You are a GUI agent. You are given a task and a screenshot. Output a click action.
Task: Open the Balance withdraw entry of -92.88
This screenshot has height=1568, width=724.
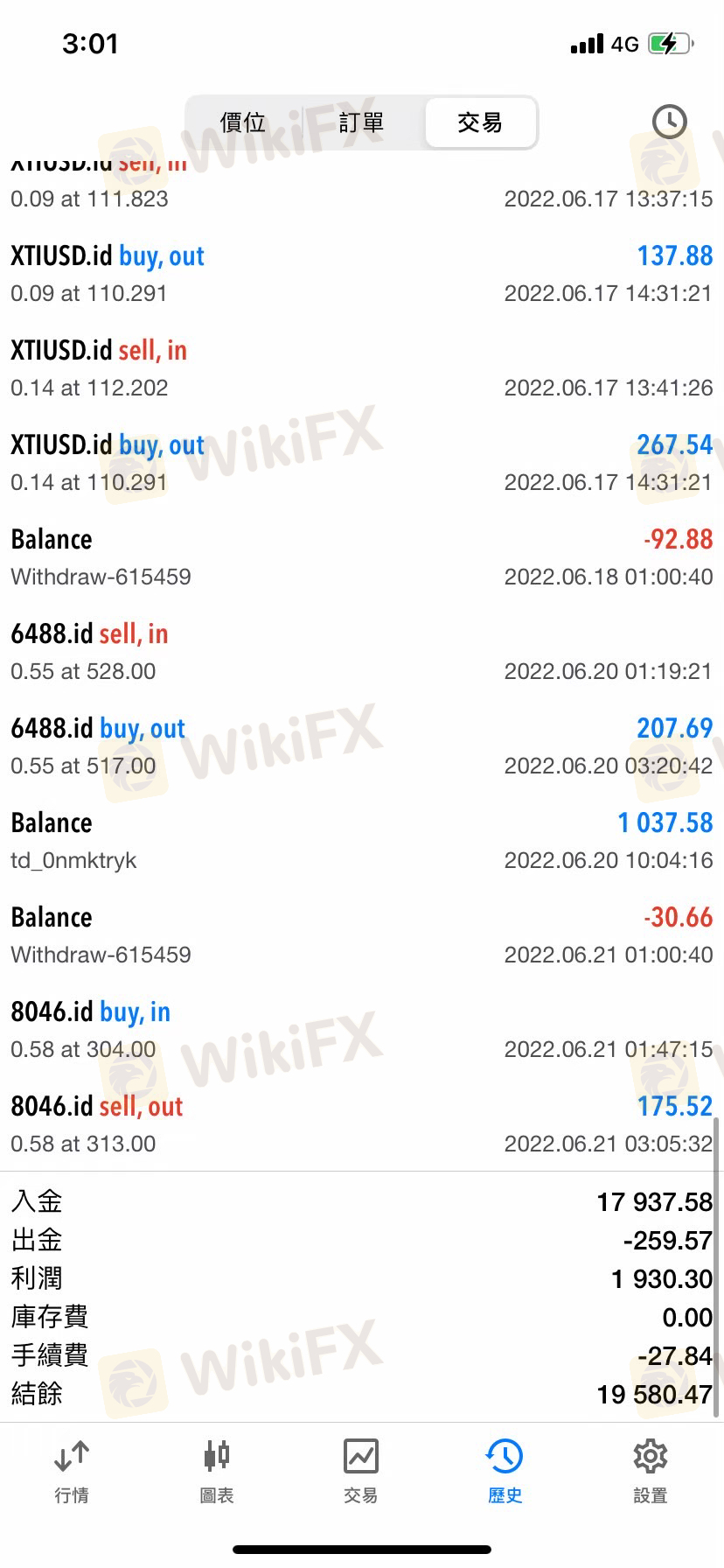[362, 556]
